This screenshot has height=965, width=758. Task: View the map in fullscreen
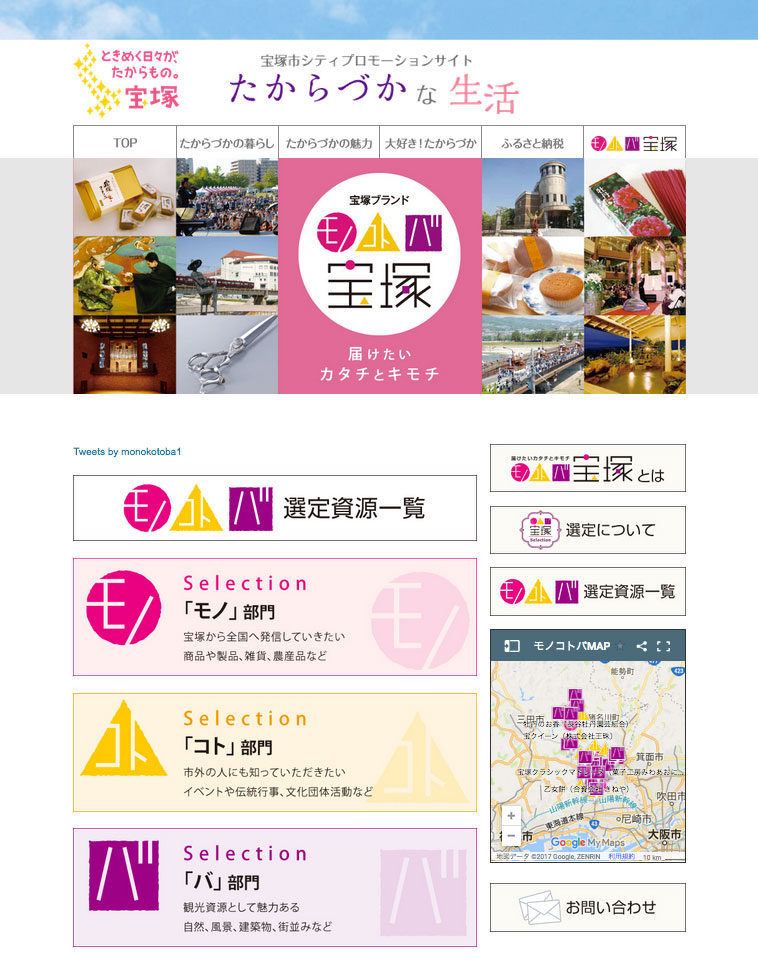click(664, 646)
